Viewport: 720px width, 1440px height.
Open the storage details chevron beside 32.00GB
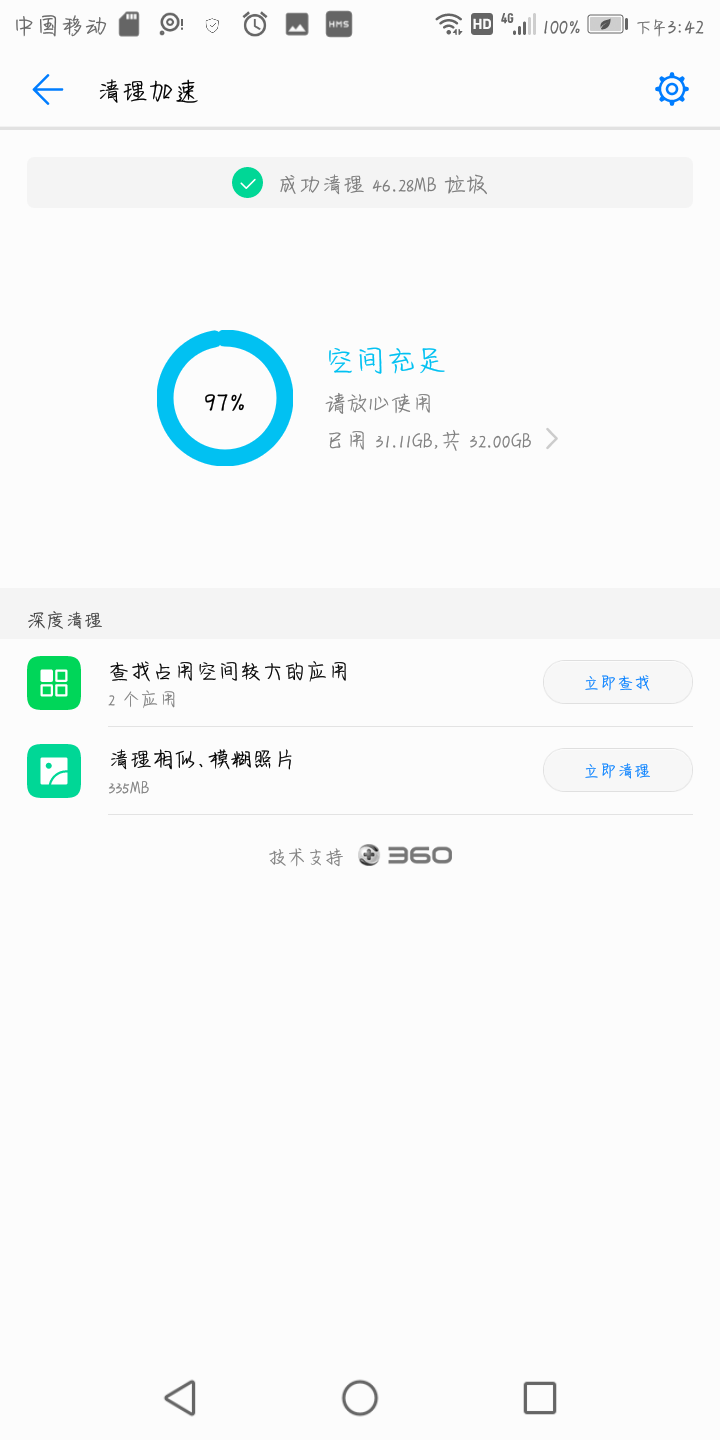click(x=552, y=439)
